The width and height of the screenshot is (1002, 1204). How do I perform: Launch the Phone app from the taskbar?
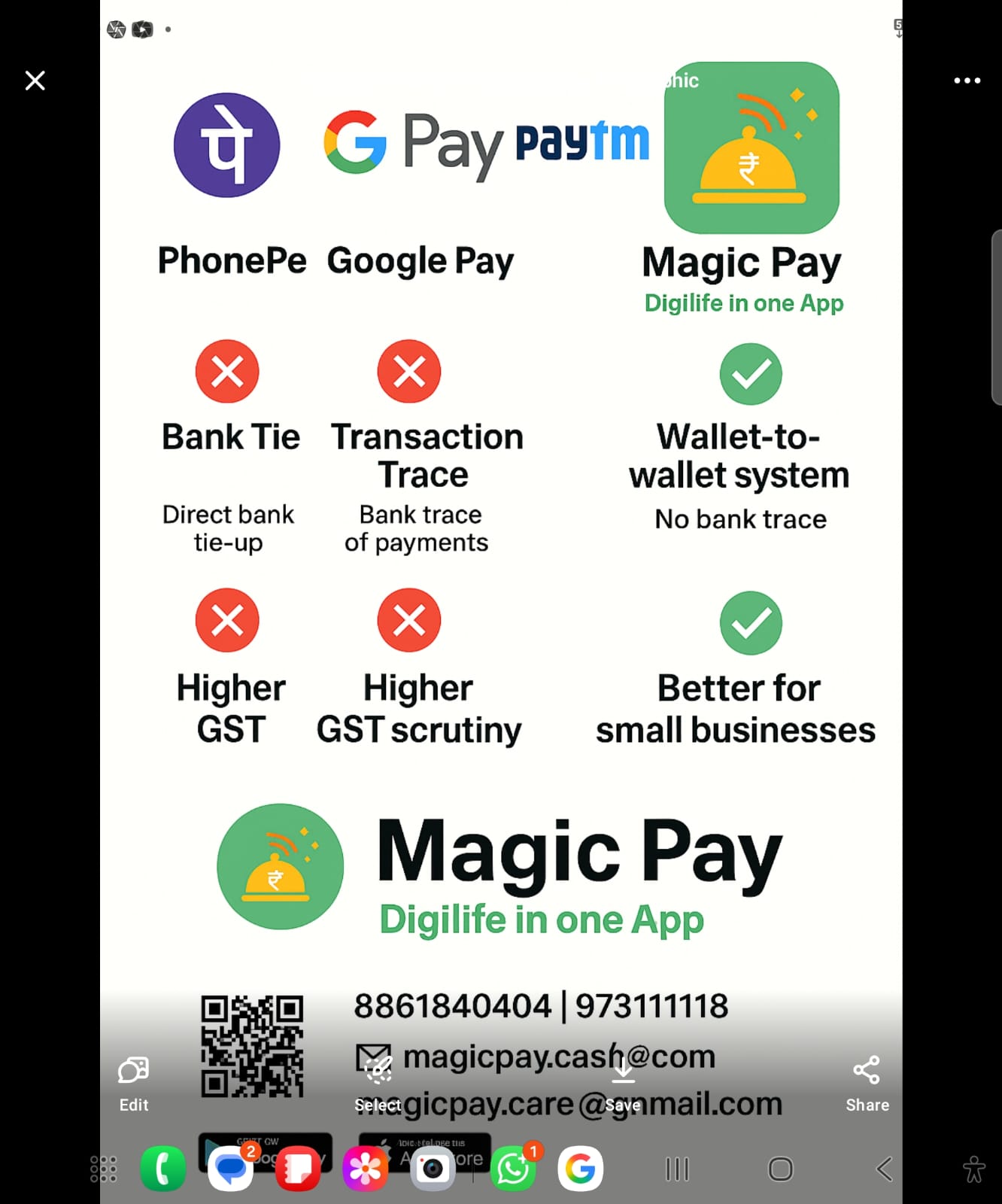coord(163,1169)
